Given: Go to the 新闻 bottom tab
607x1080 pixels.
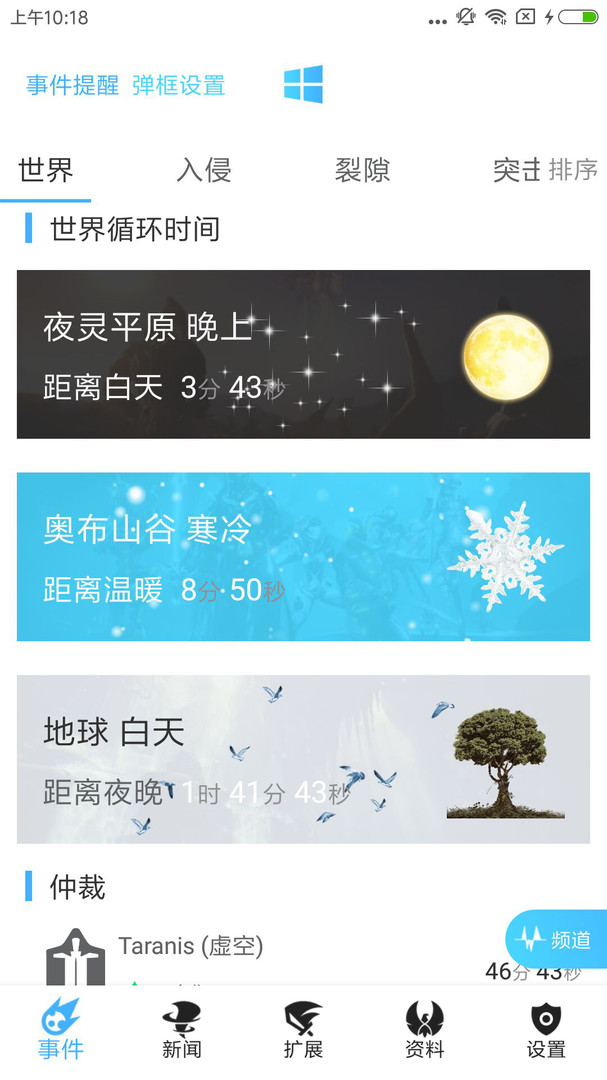Looking at the screenshot, I should tap(182, 1031).
